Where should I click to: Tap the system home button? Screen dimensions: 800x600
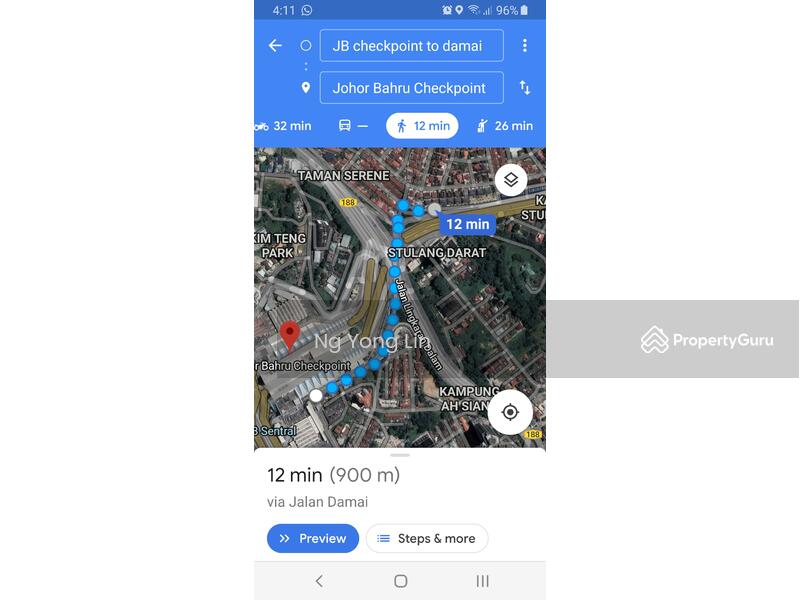tap(400, 581)
